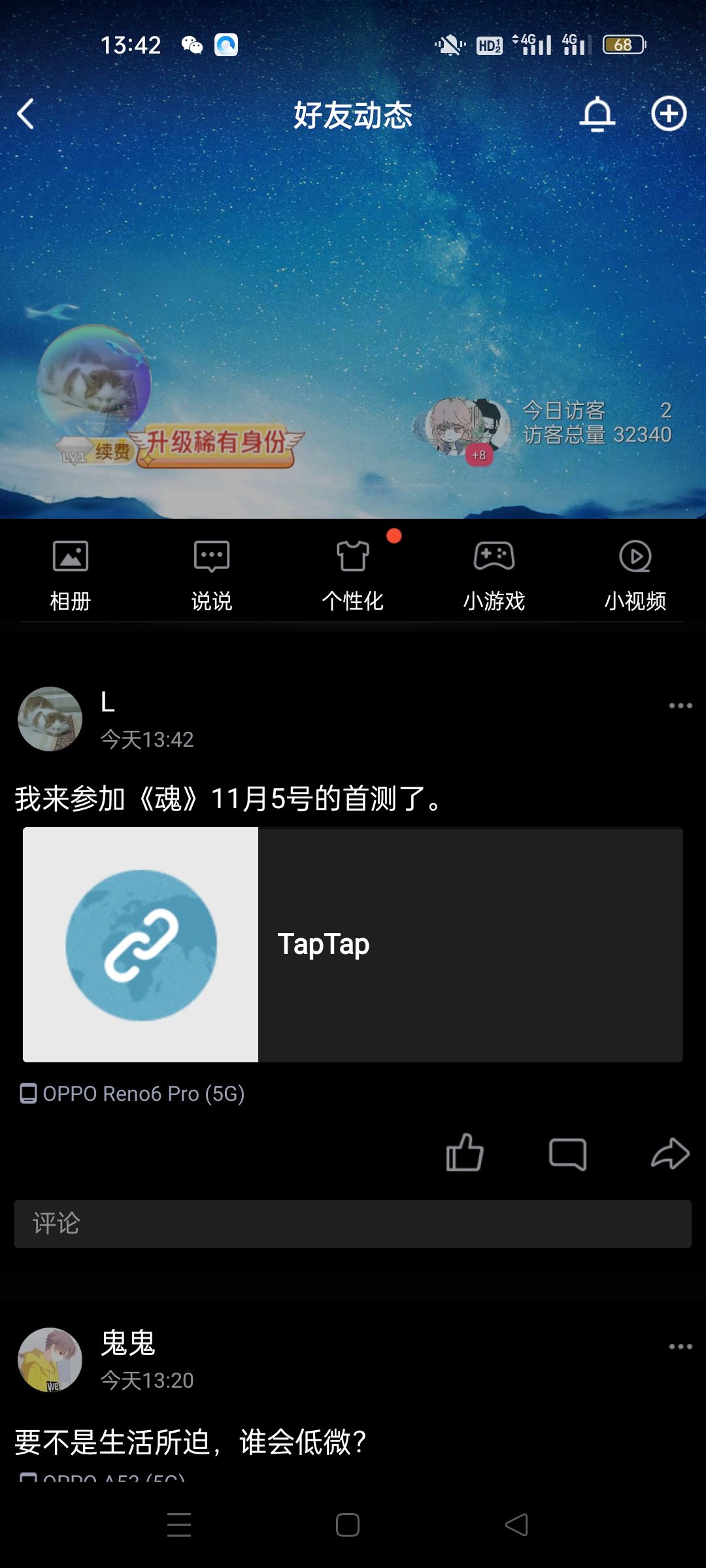
Task: Tap the plus icon to create a post
Action: (x=669, y=114)
